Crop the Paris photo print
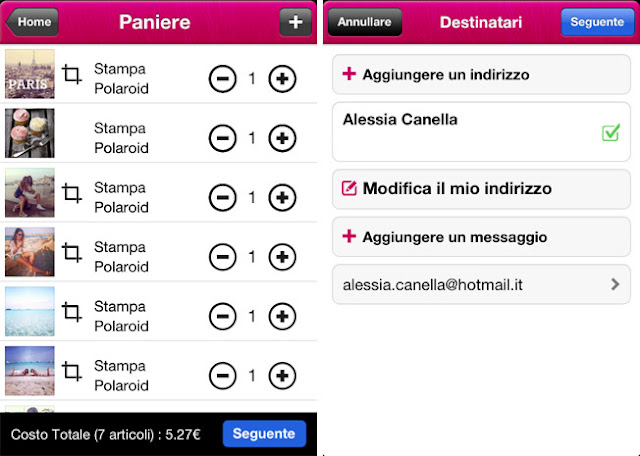Viewport: 640px width, 456px height. coord(71,76)
